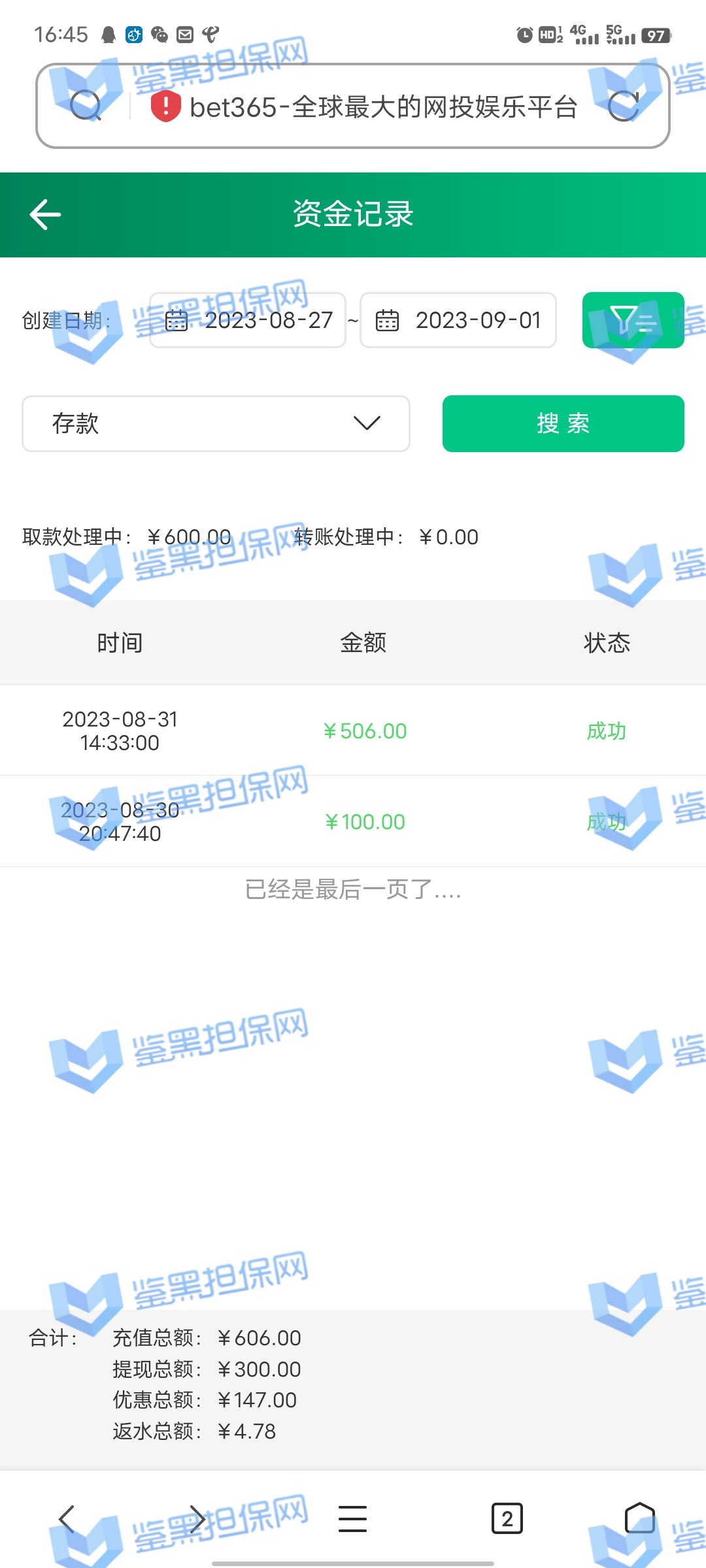Tap the 搜索 button
This screenshot has width=706, height=1568.
563,423
